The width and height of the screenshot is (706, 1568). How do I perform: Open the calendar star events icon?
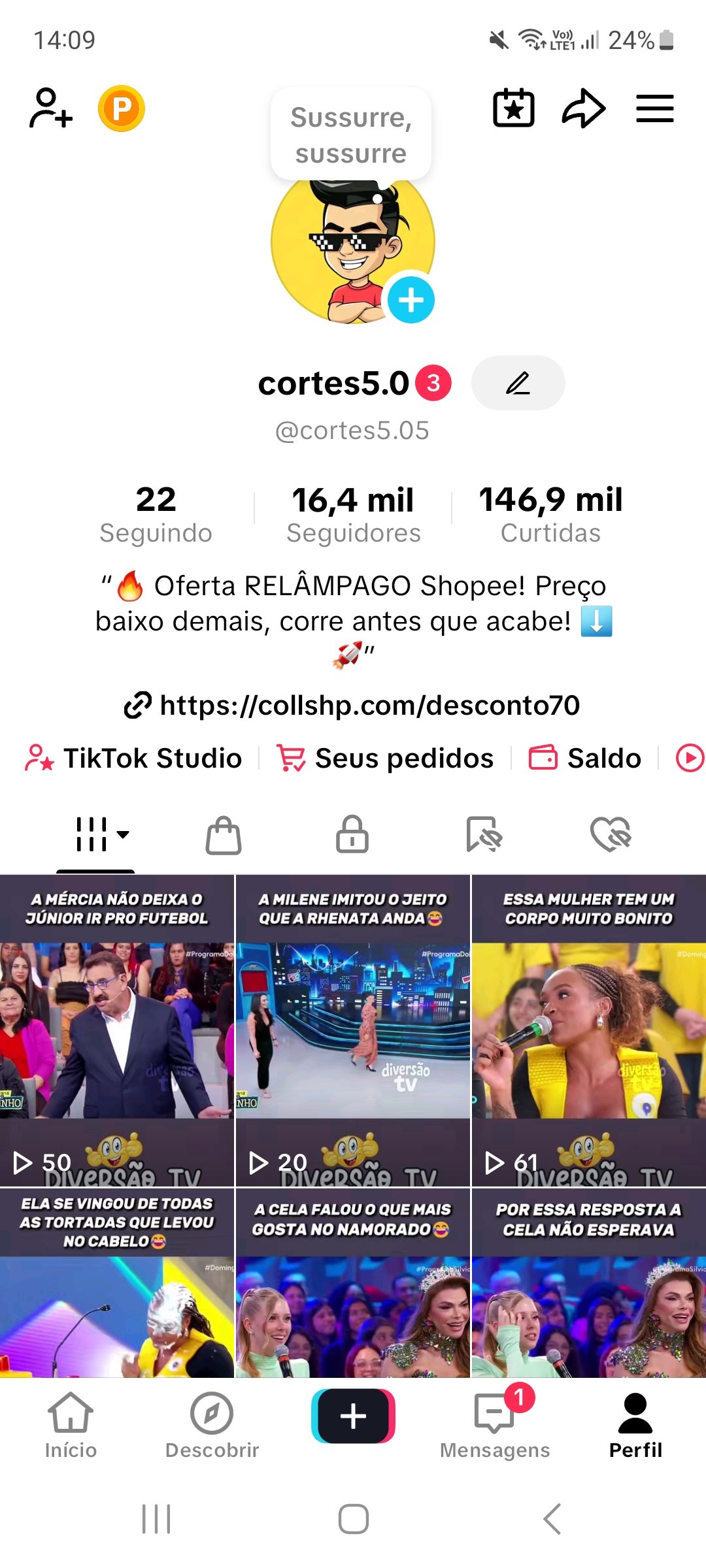[x=513, y=108]
